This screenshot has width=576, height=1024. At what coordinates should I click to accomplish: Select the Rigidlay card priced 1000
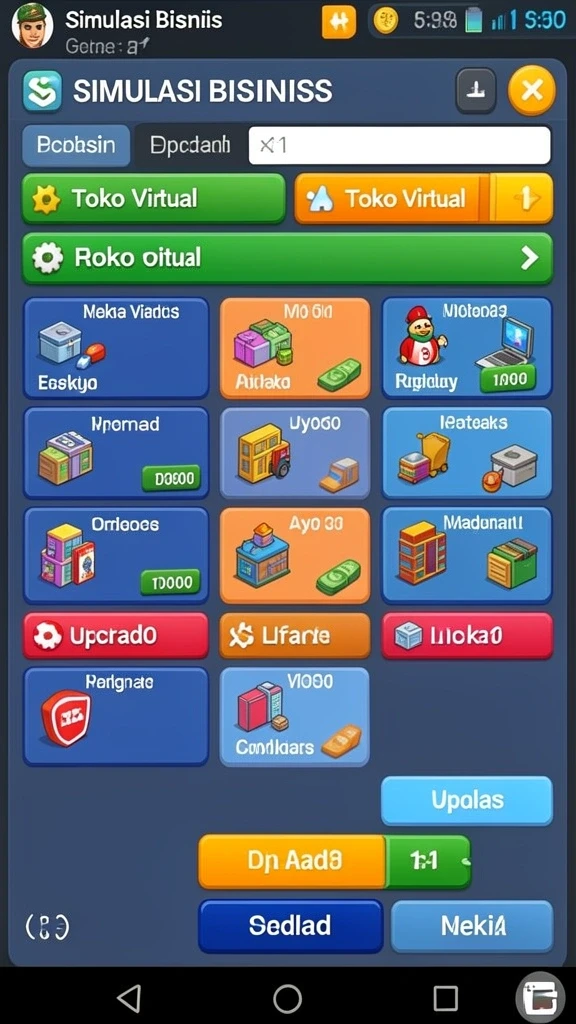(466, 348)
